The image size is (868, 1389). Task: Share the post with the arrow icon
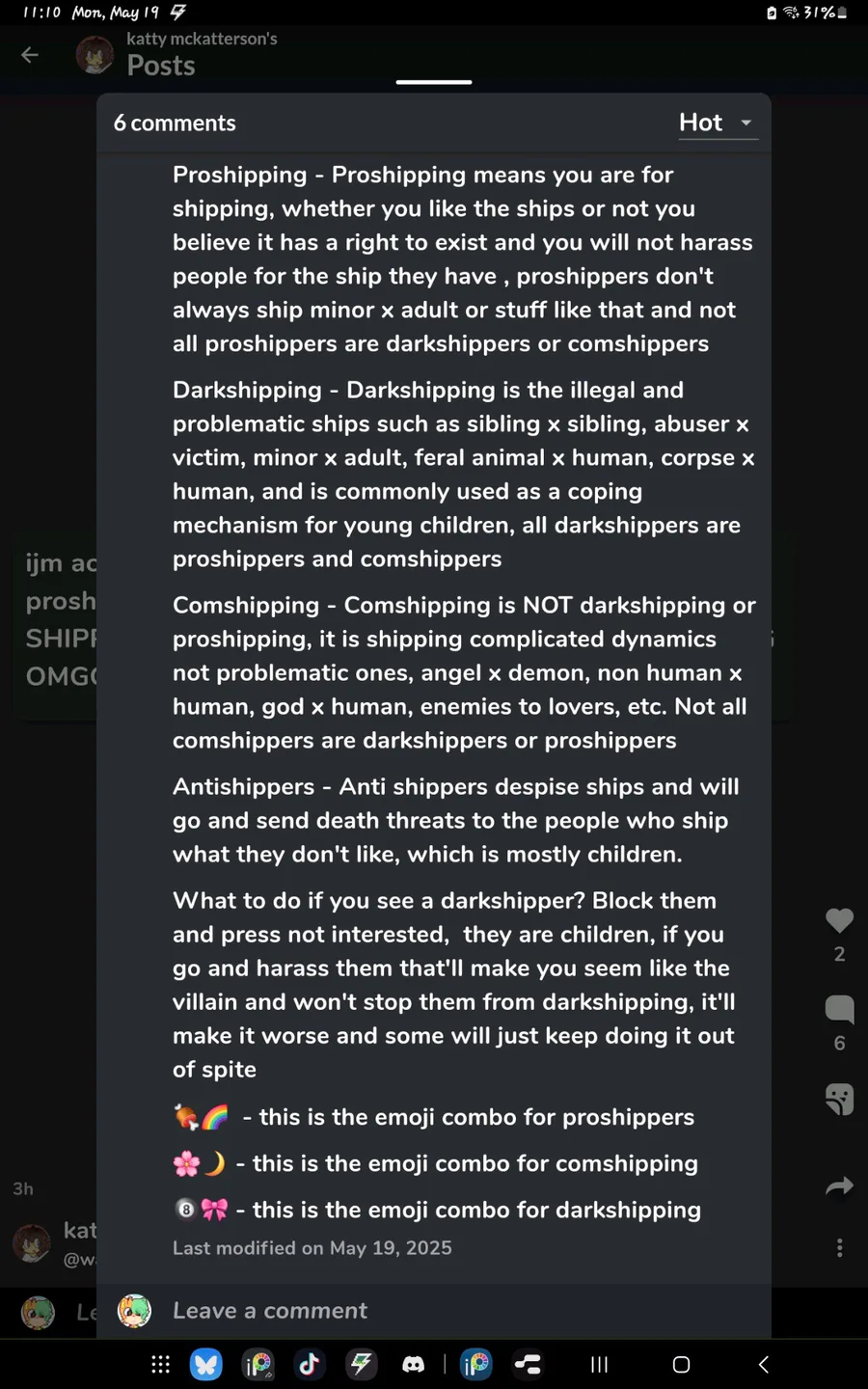point(839,1186)
